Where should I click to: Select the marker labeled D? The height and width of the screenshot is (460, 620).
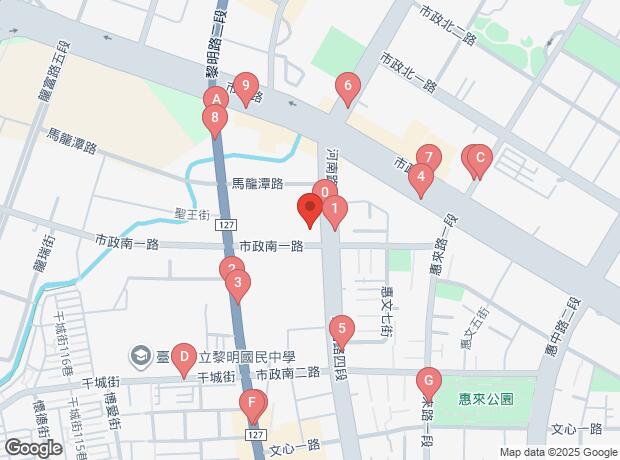pos(183,355)
